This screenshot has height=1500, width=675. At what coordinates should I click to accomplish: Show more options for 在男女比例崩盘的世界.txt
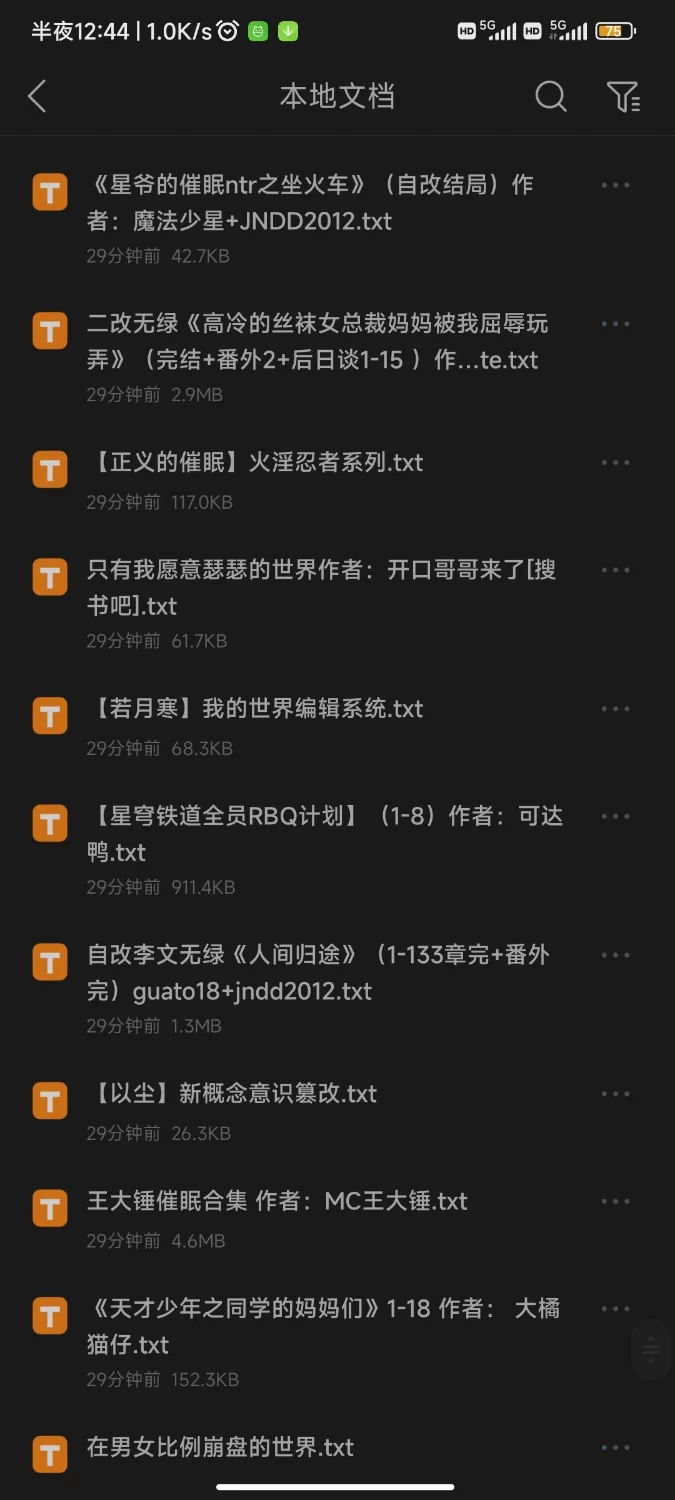(615, 1447)
